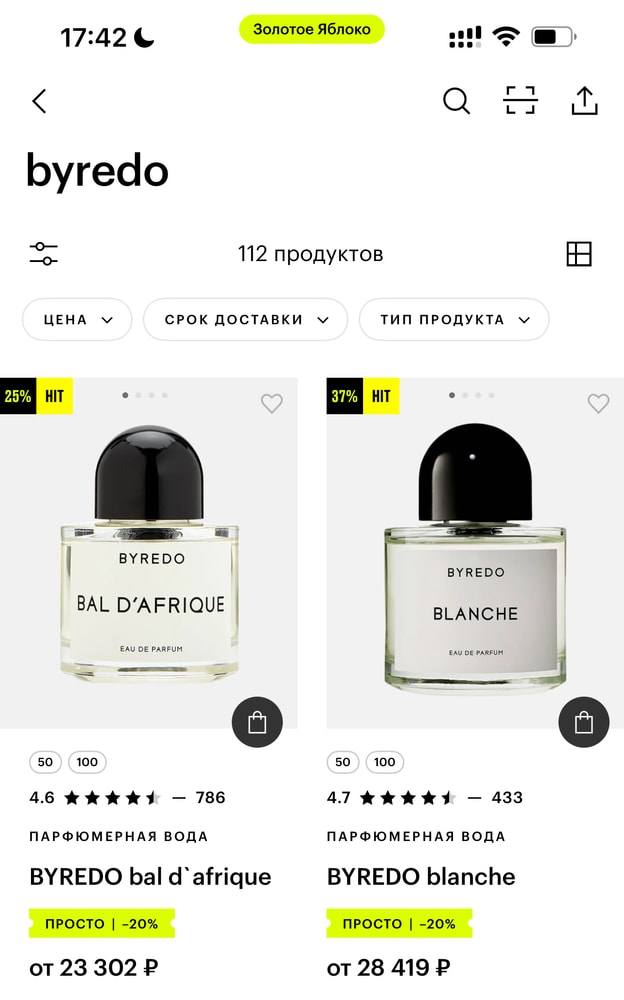Go back to the previous screen
The width and height of the screenshot is (624, 1000).
(39, 101)
